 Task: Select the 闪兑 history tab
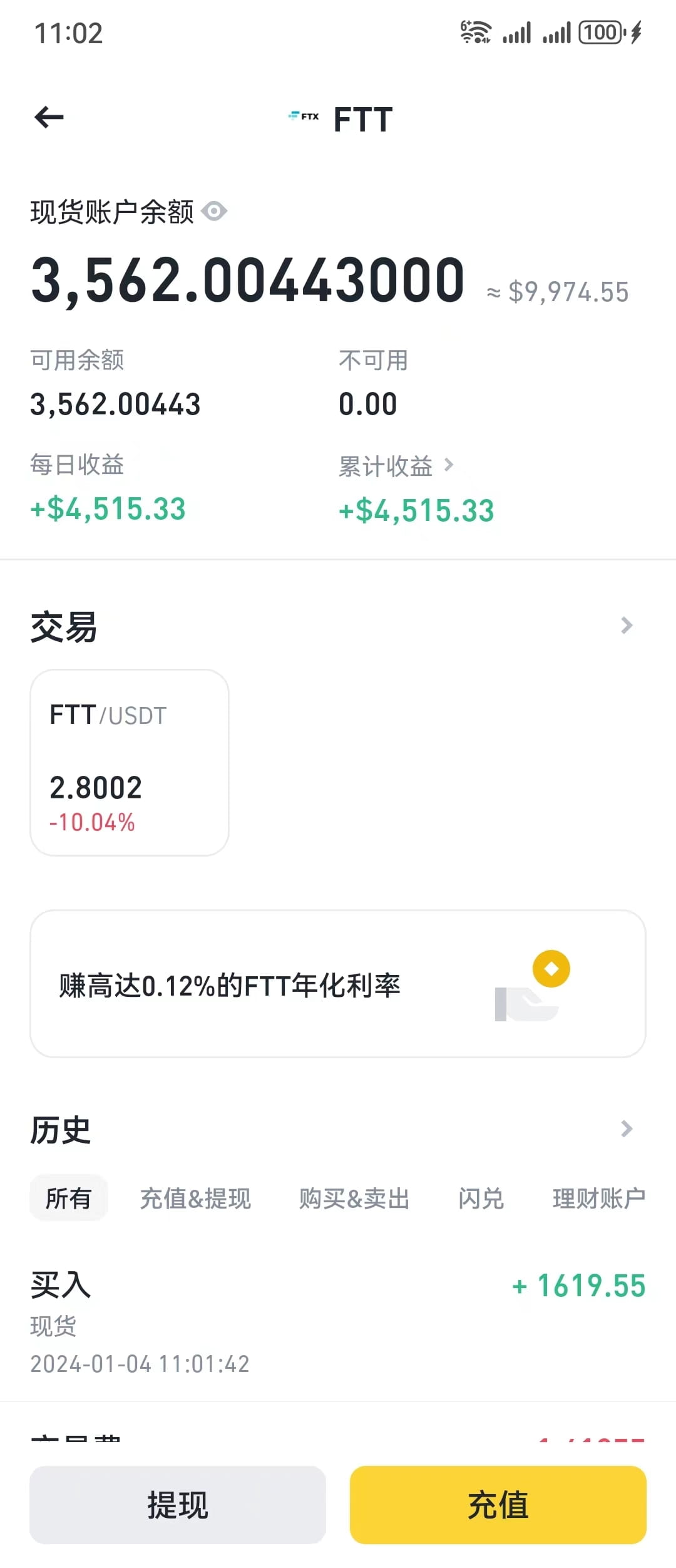[x=481, y=1198]
